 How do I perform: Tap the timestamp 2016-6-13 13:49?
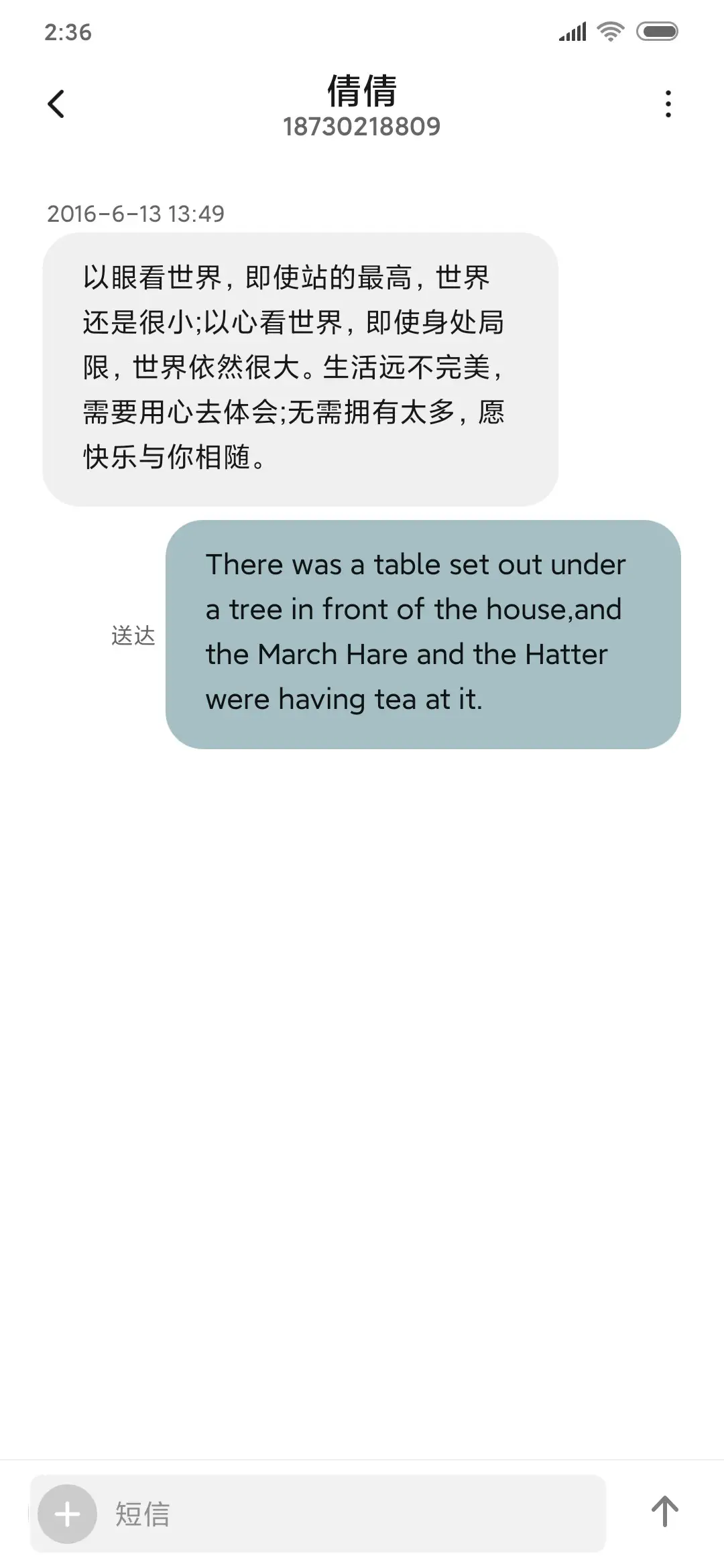[136, 214]
